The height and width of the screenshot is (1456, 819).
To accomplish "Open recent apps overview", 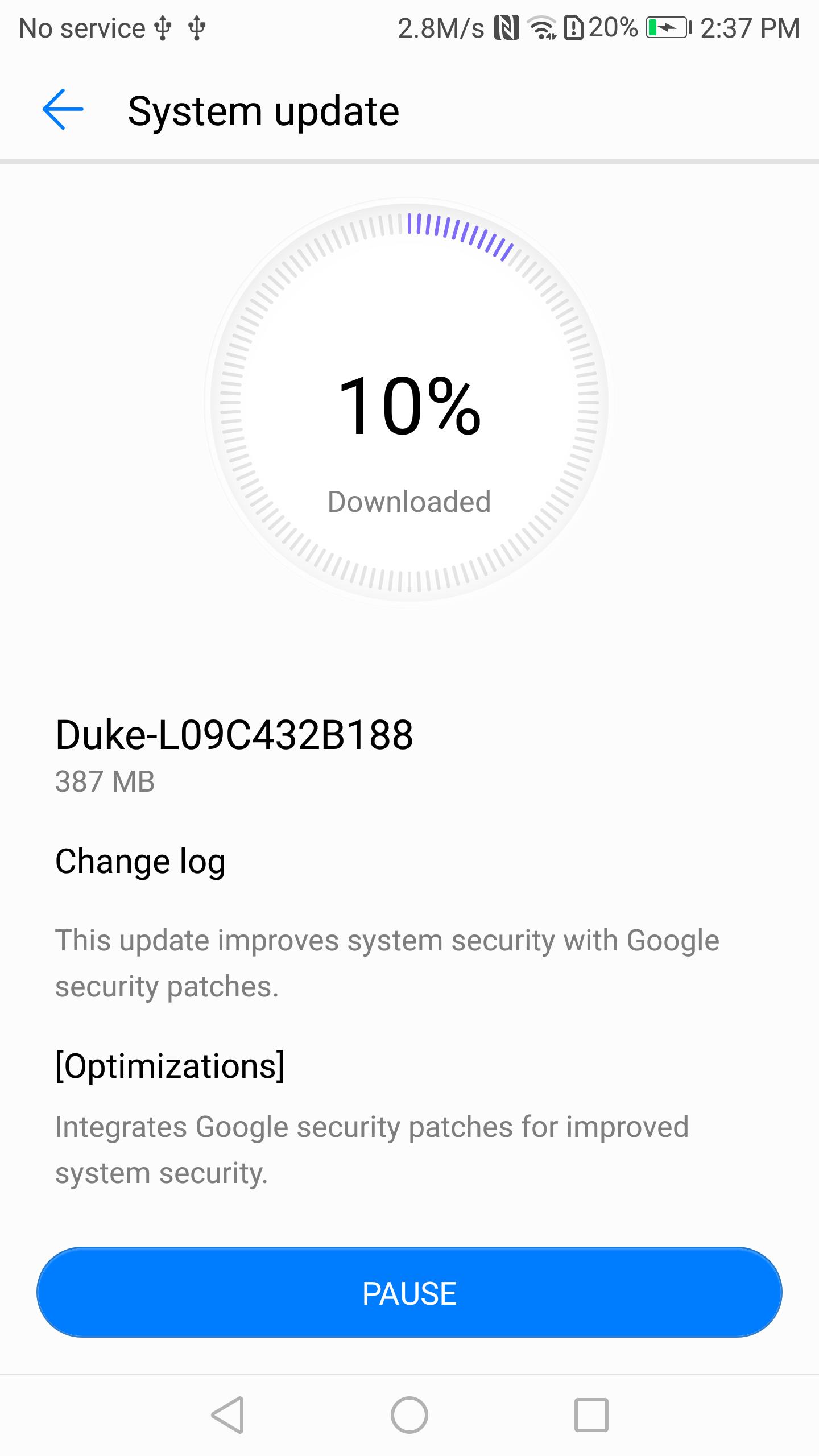I will pyautogui.click(x=591, y=1414).
